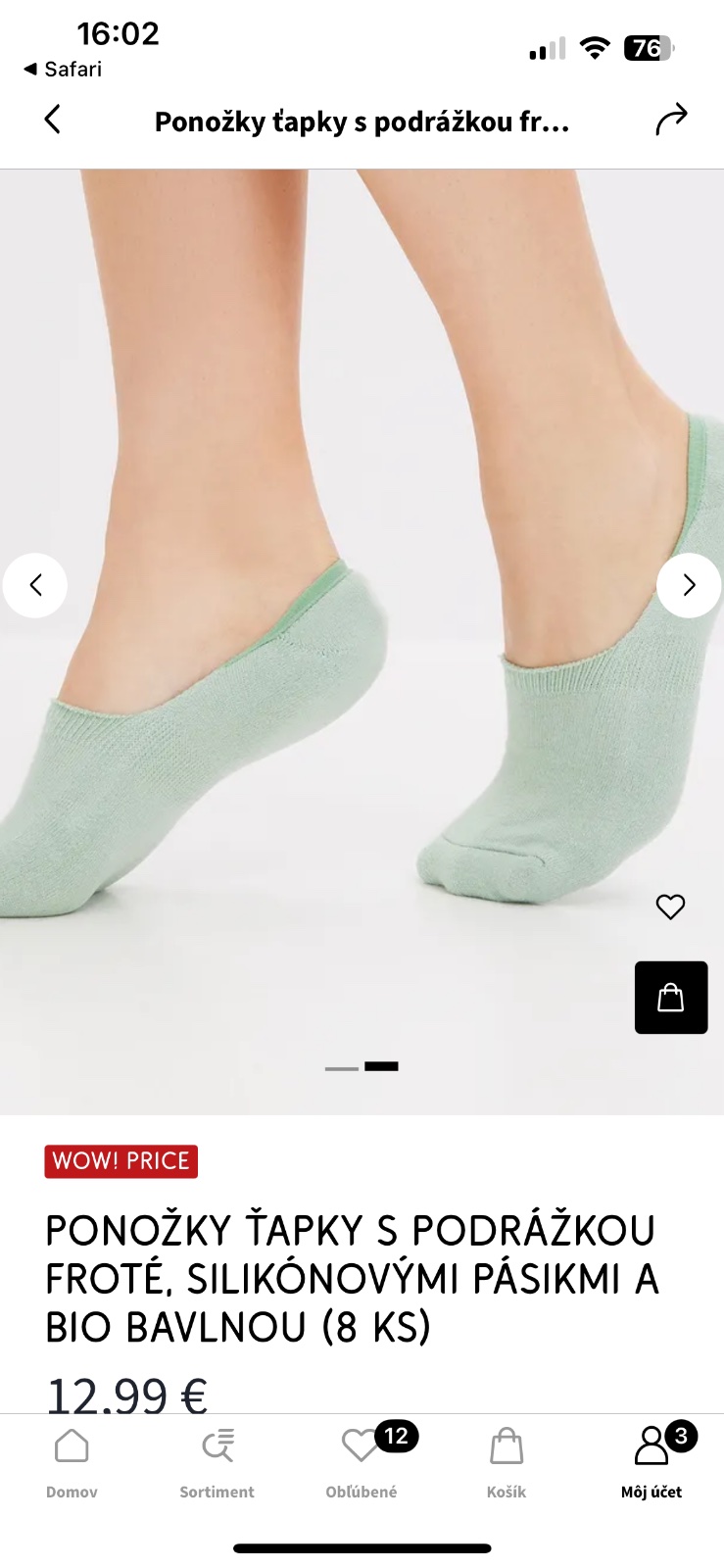Viewport: 724px width, 1568px height.
Task: Return to Safari via the status bar link
Action: pyautogui.click(x=63, y=69)
